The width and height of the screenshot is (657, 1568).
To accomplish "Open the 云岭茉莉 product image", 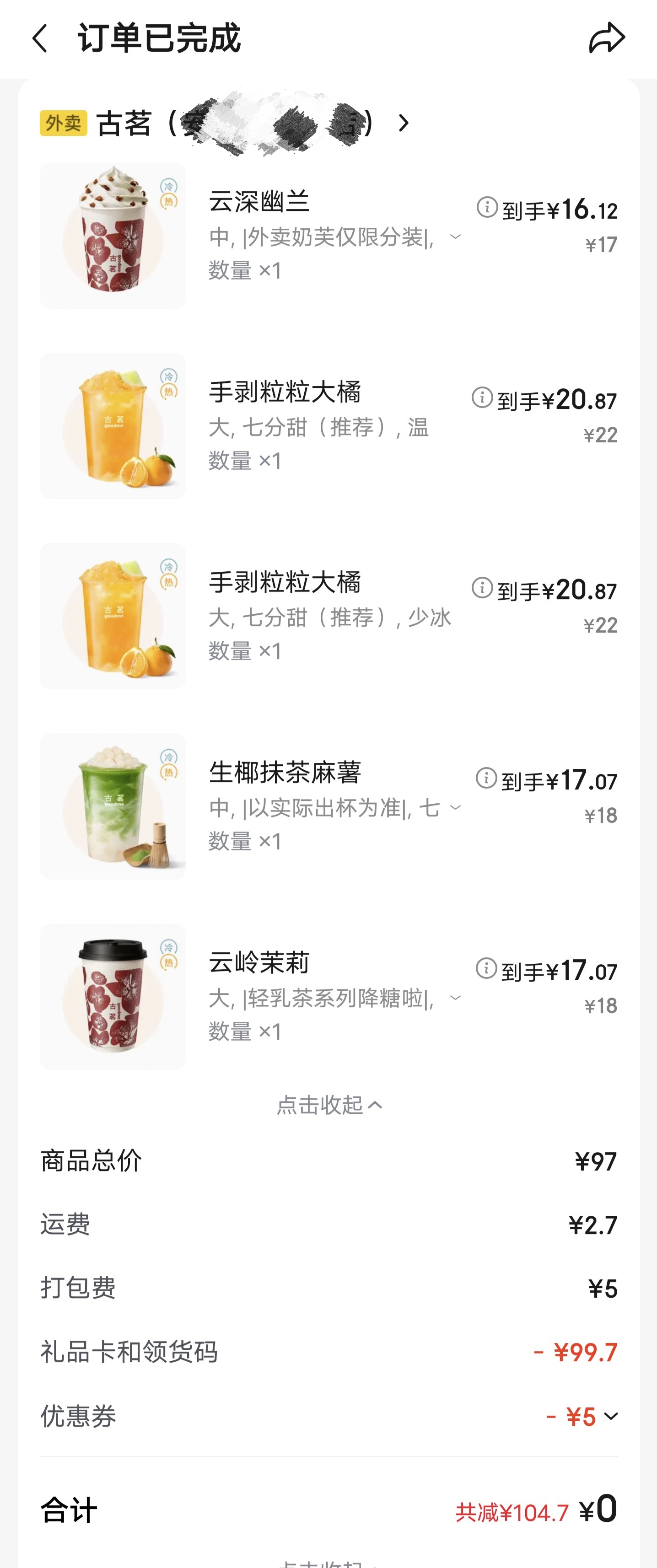I will pos(113,996).
